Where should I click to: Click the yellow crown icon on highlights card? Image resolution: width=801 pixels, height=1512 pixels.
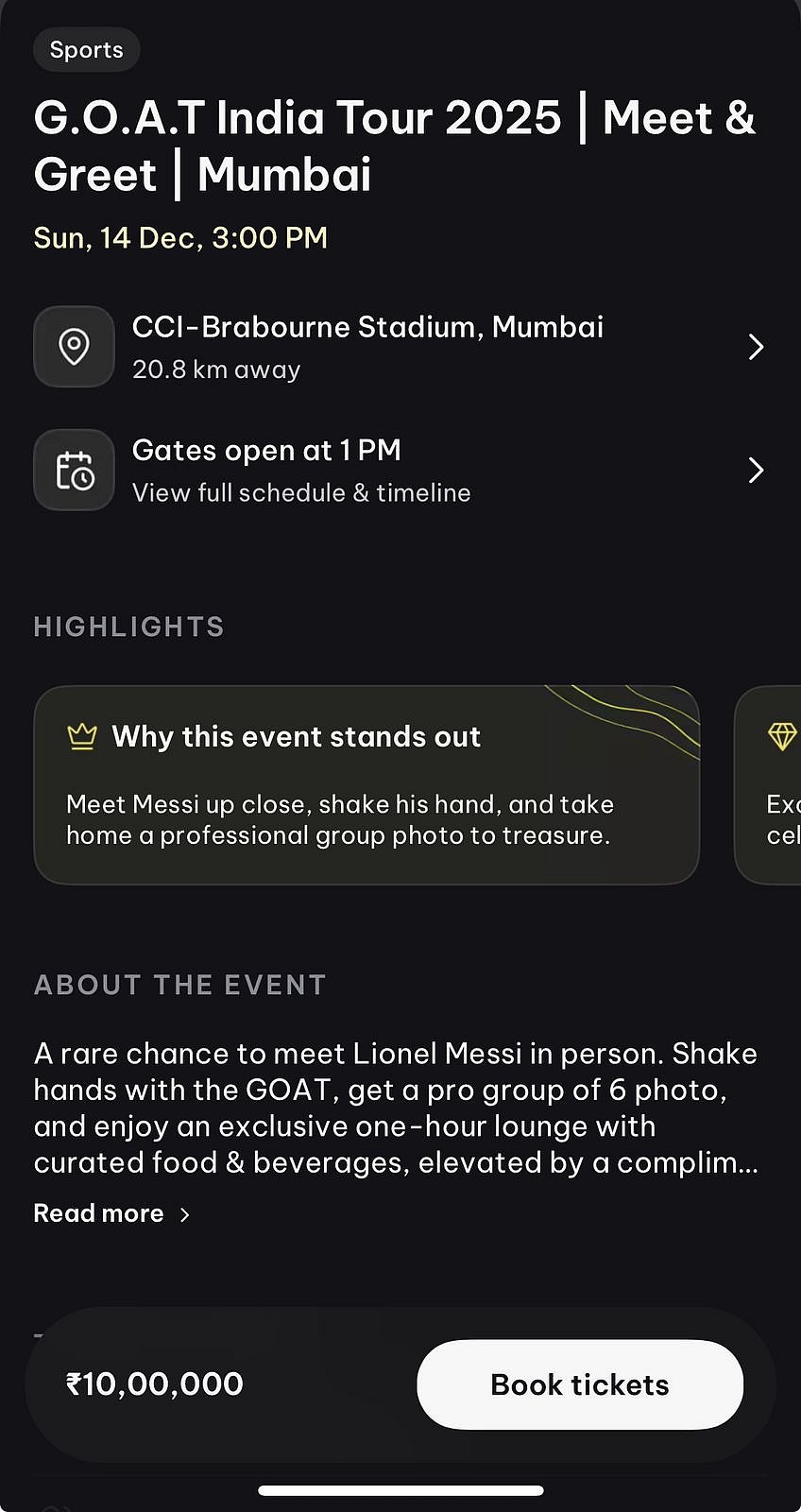point(81,735)
